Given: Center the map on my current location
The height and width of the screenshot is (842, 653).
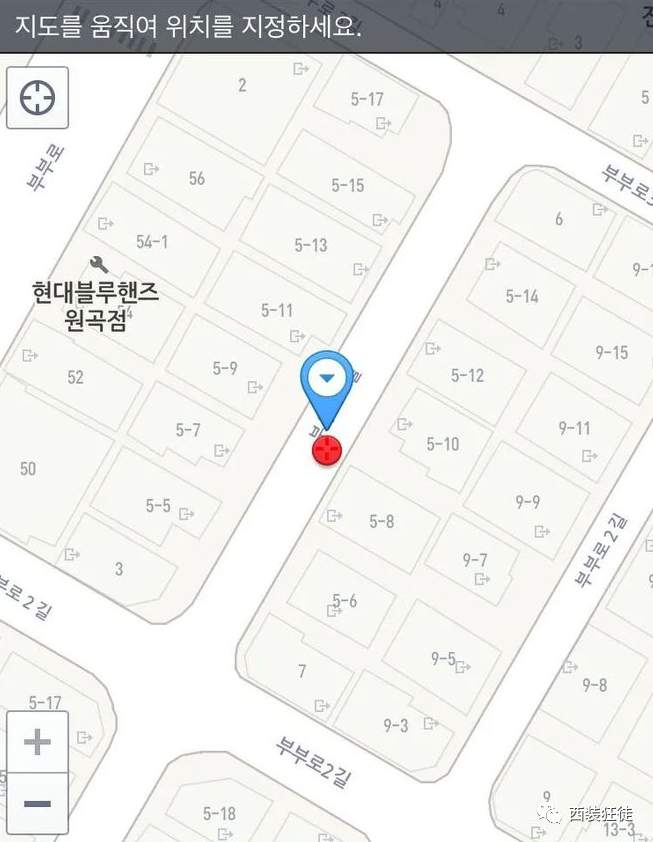Looking at the screenshot, I should pyautogui.click(x=37, y=98).
